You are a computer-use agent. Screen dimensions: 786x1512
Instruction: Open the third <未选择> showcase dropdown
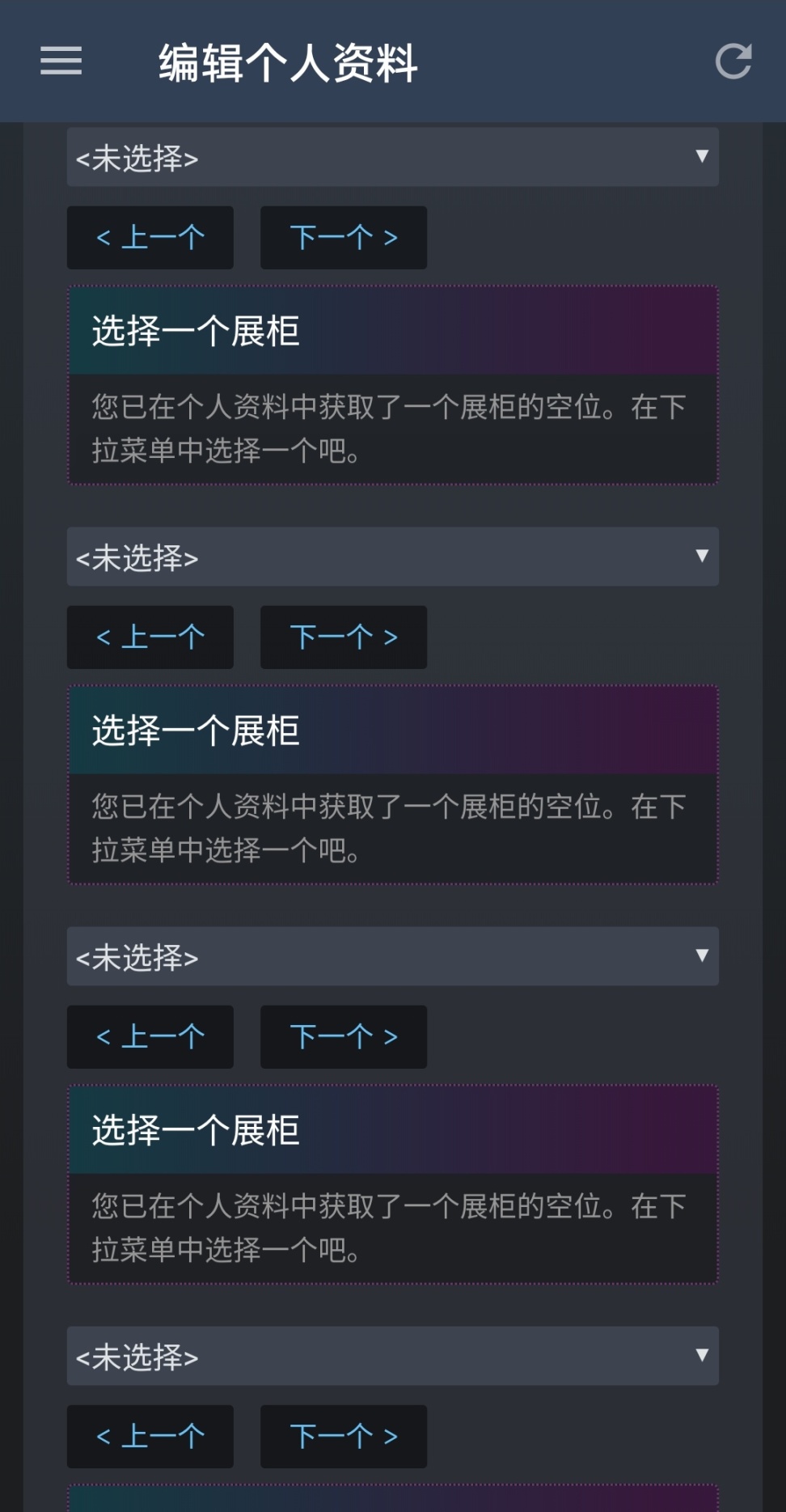[392, 957]
